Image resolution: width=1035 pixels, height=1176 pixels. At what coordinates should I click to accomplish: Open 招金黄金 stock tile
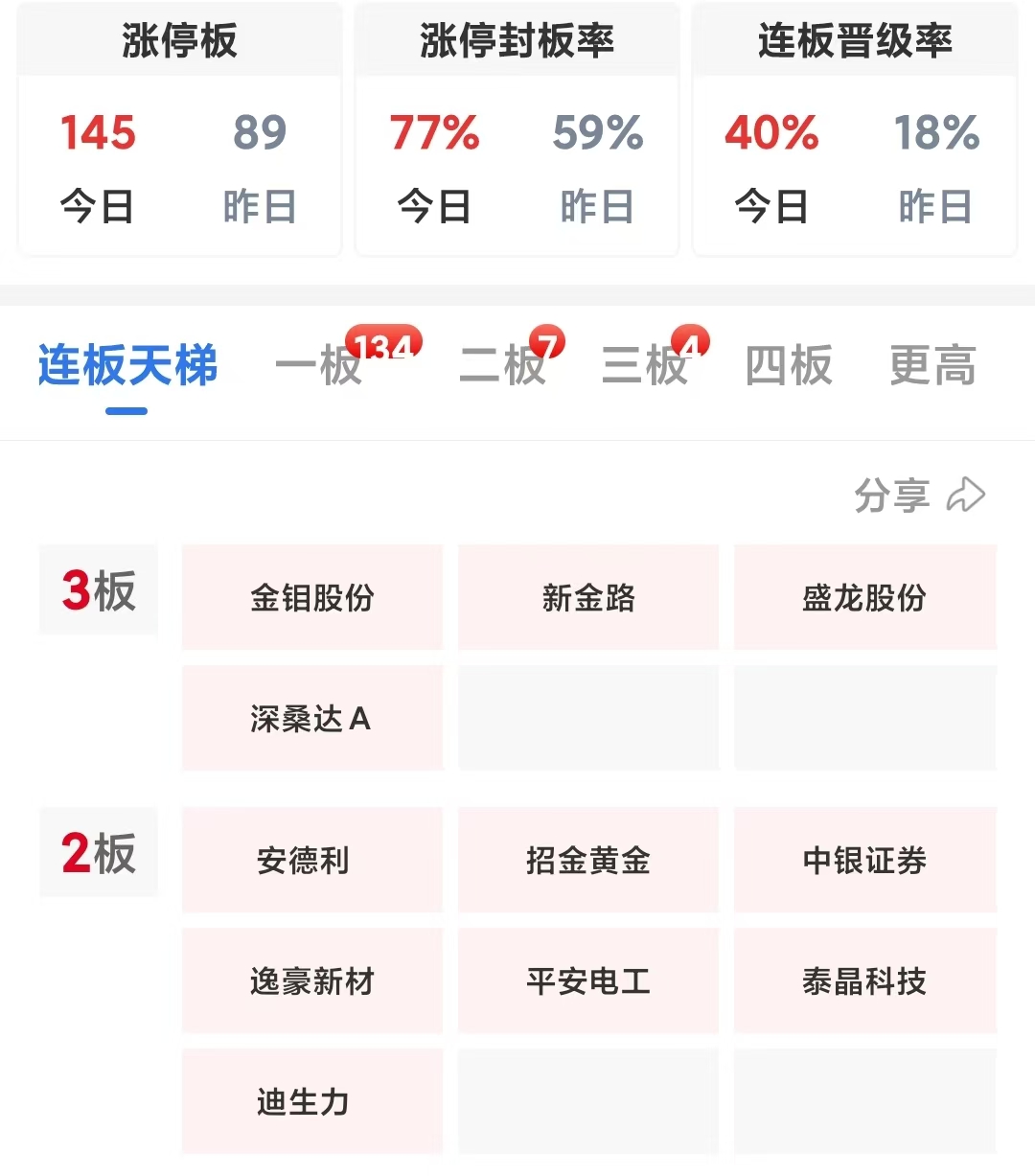click(588, 860)
